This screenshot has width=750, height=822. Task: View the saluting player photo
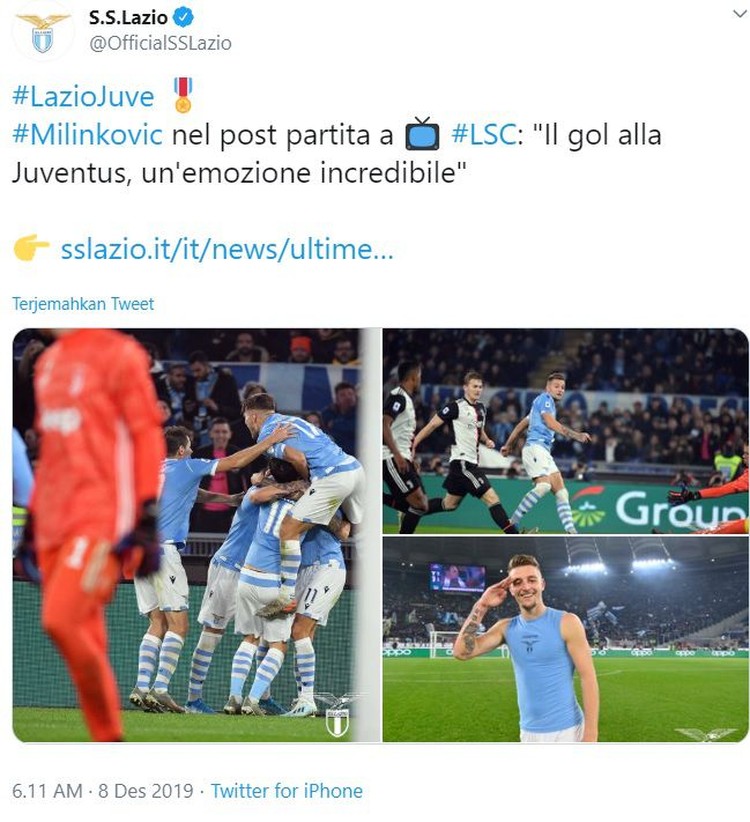[566, 640]
